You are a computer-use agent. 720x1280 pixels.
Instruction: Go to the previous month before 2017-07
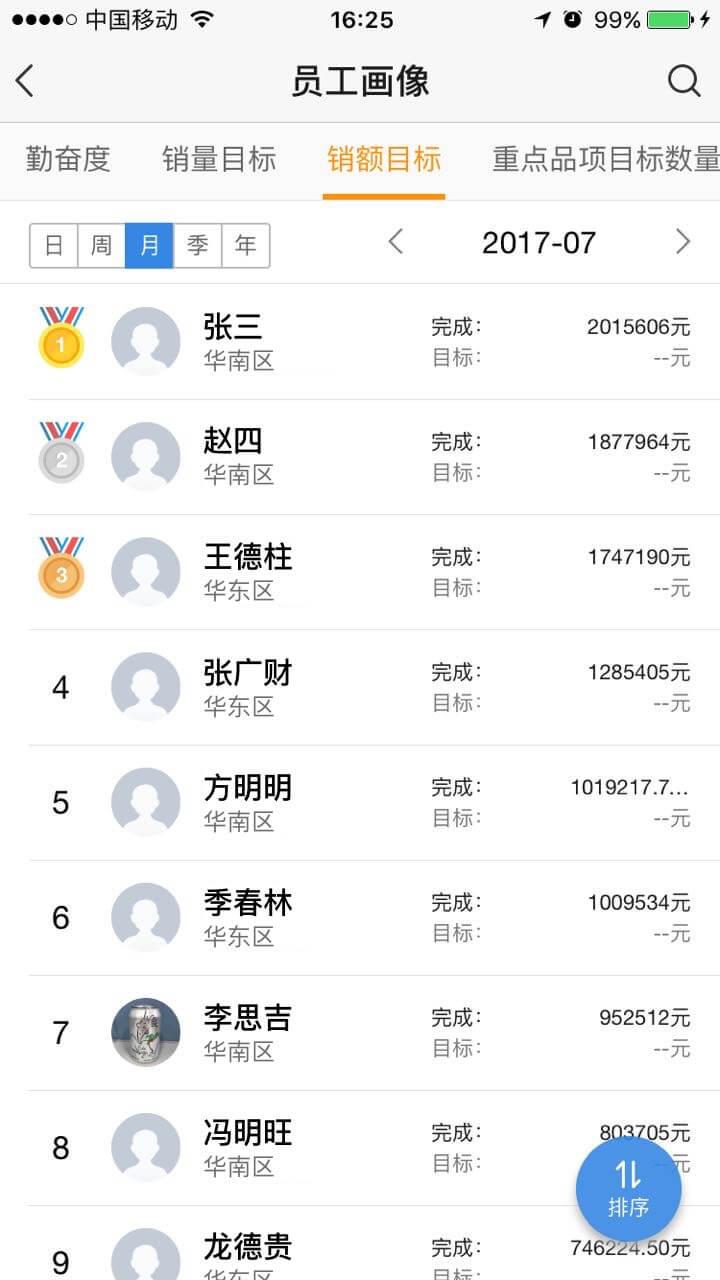click(x=396, y=242)
